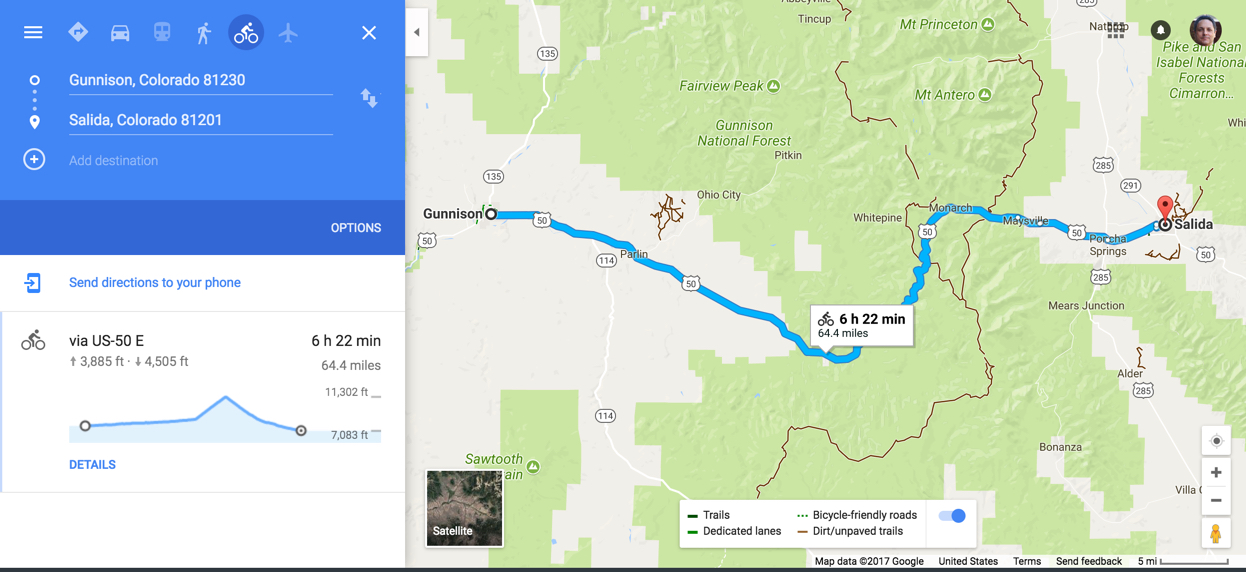This screenshot has height=572, width=1246.
Task: Edit the Salida destination field
Action: coord(200,120)
